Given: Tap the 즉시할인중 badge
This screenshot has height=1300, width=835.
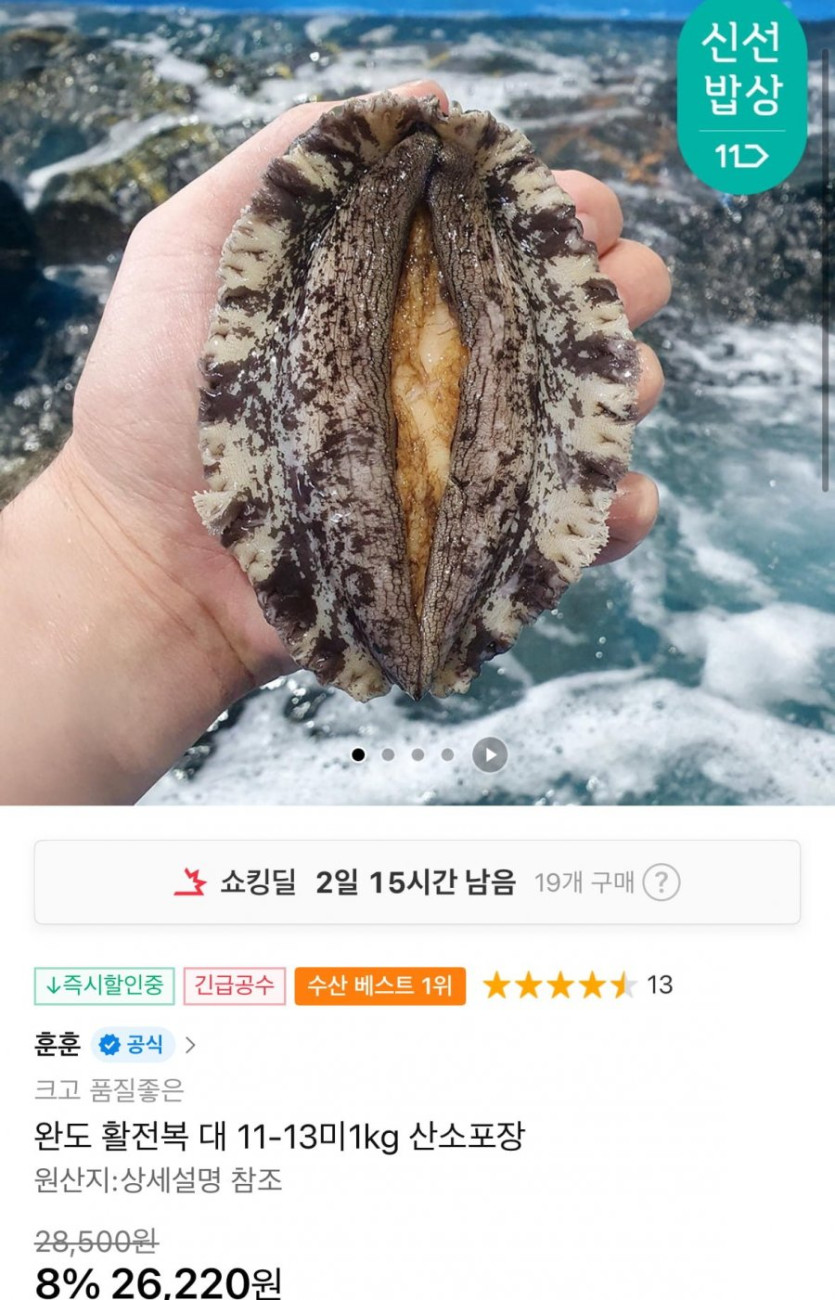Looking at the screenshot, I should pyautogui.click(x=105, y=986).
